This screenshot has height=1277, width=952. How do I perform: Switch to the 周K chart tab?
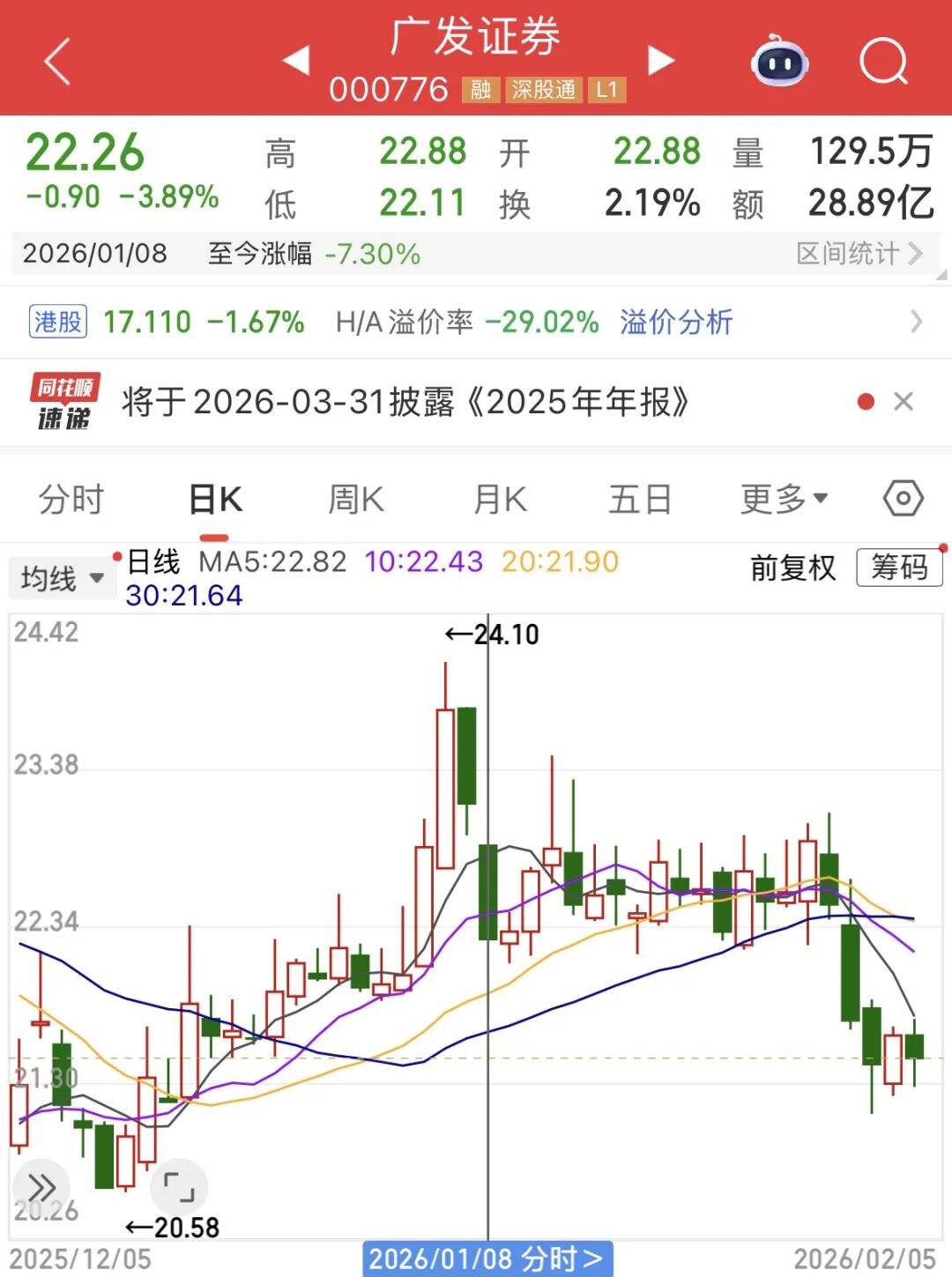356,500
